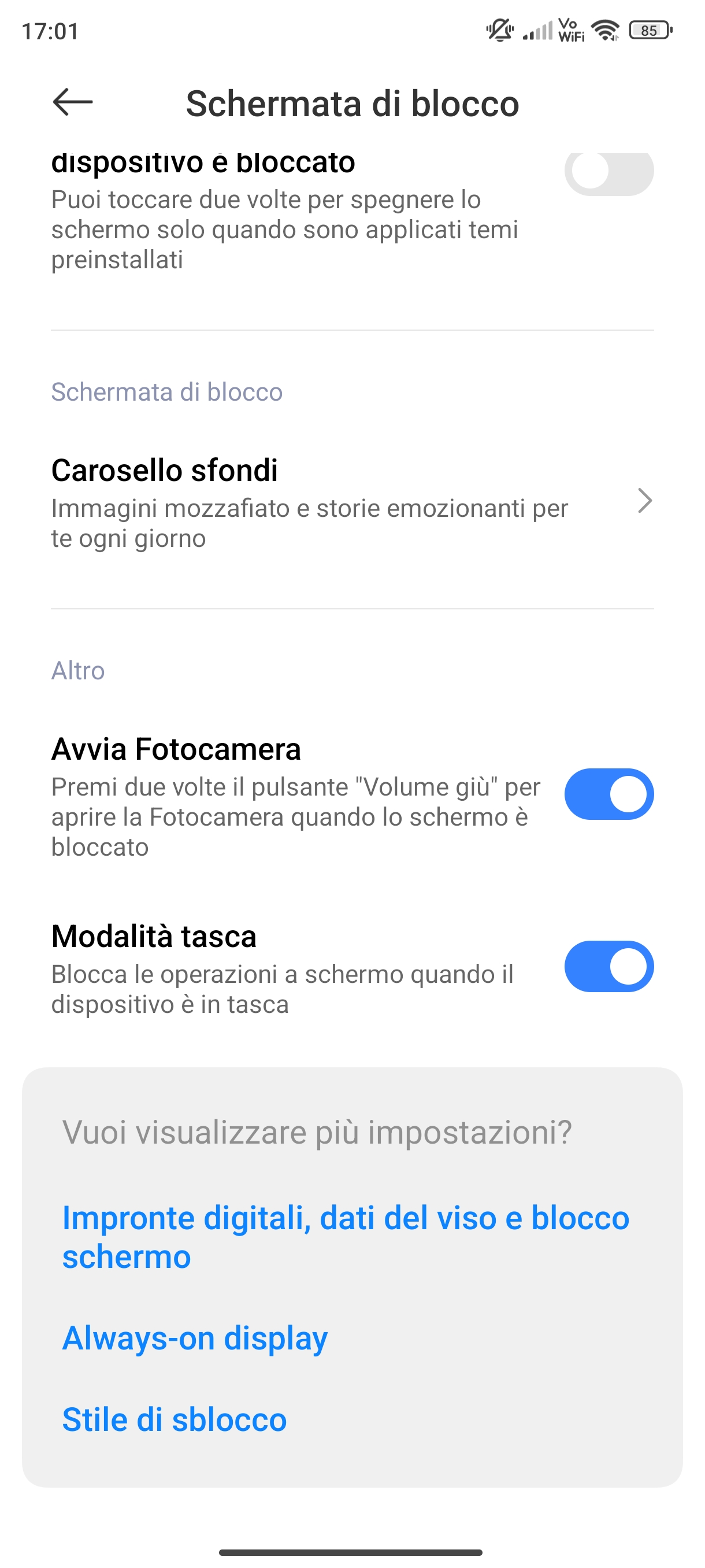Enable double-tap to turn off screen toggle
This screenshot has width=705, height=1568.
click(x=608, y=173)
